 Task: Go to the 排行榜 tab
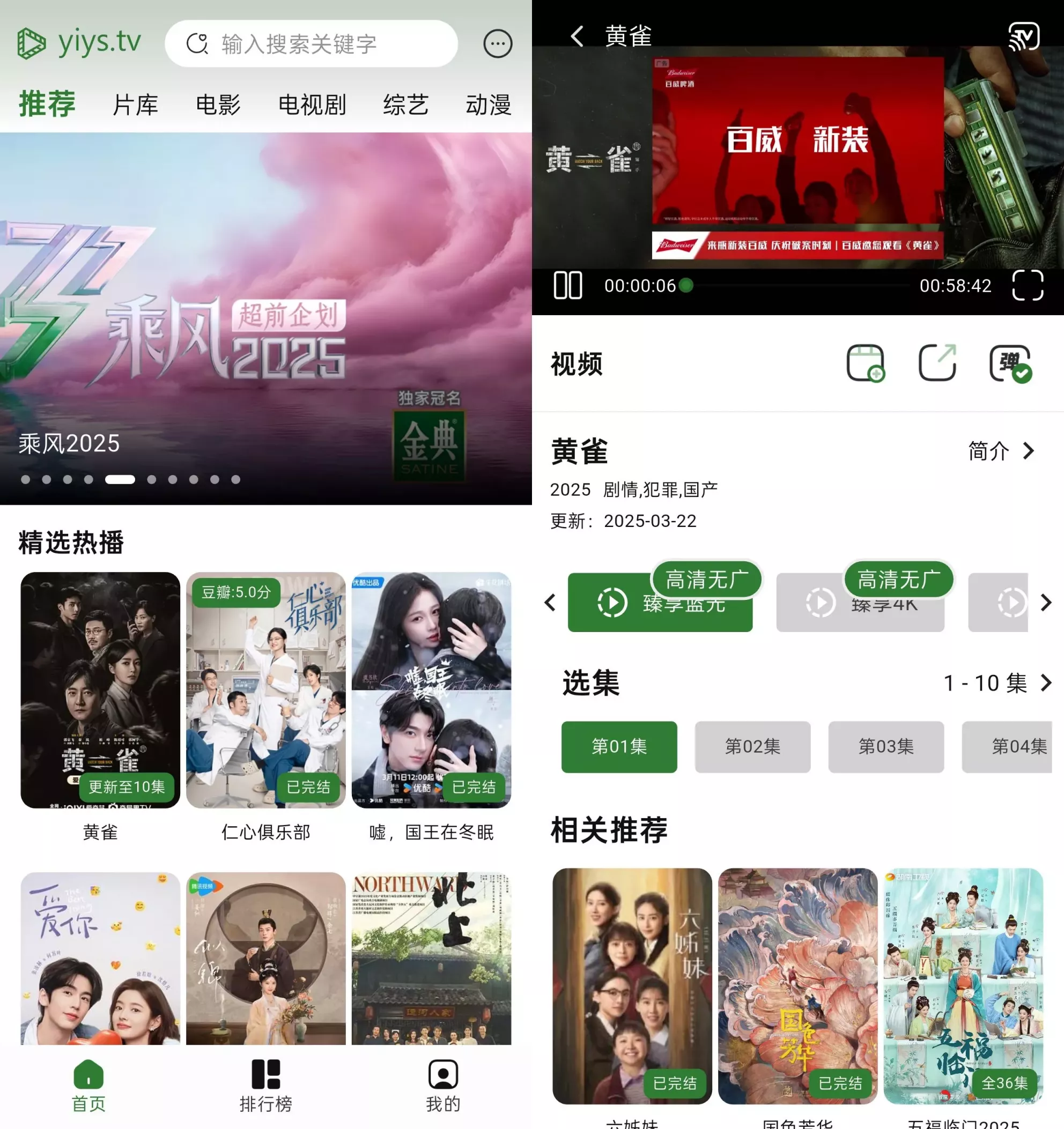(266, 1086)
